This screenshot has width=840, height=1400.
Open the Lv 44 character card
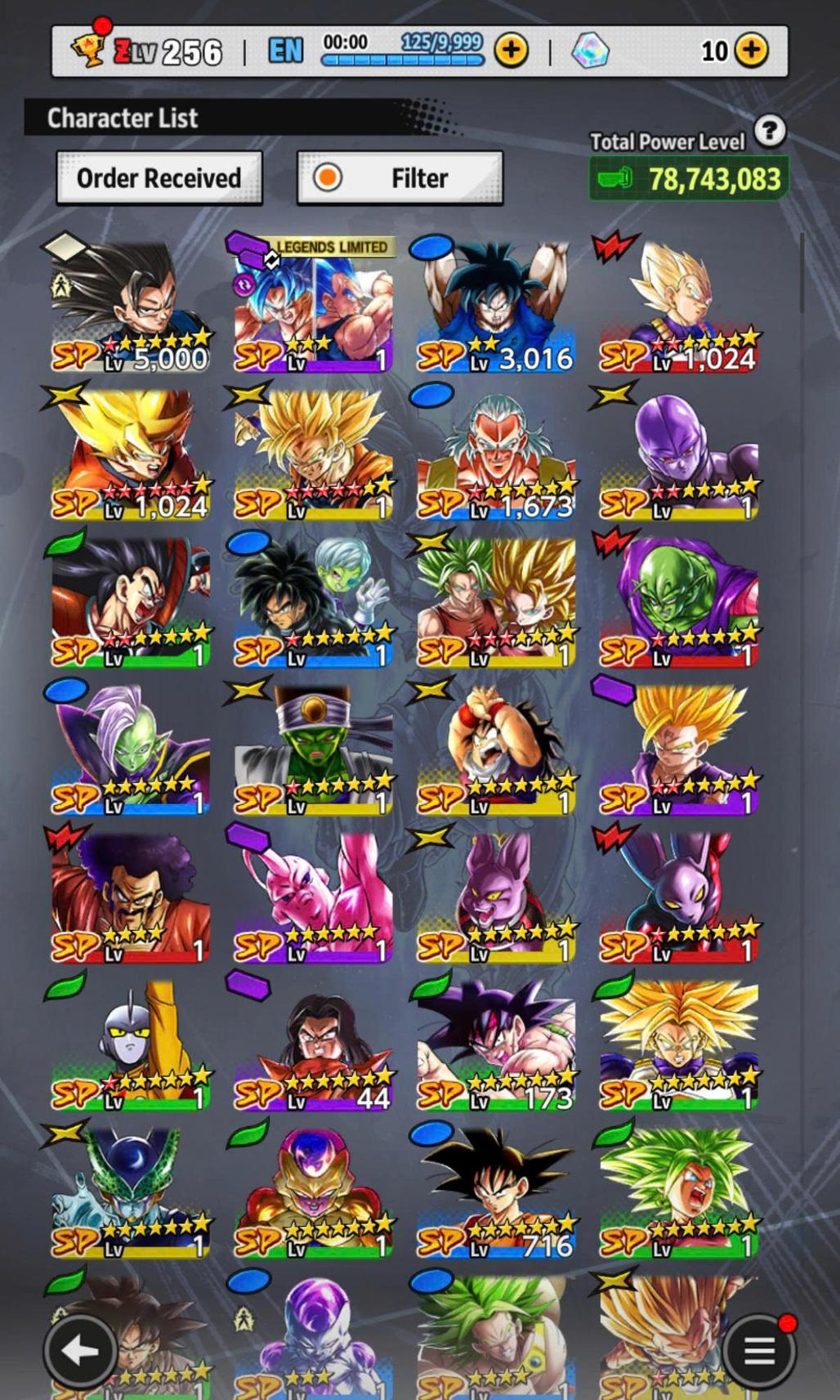[x=314, y=1046]
